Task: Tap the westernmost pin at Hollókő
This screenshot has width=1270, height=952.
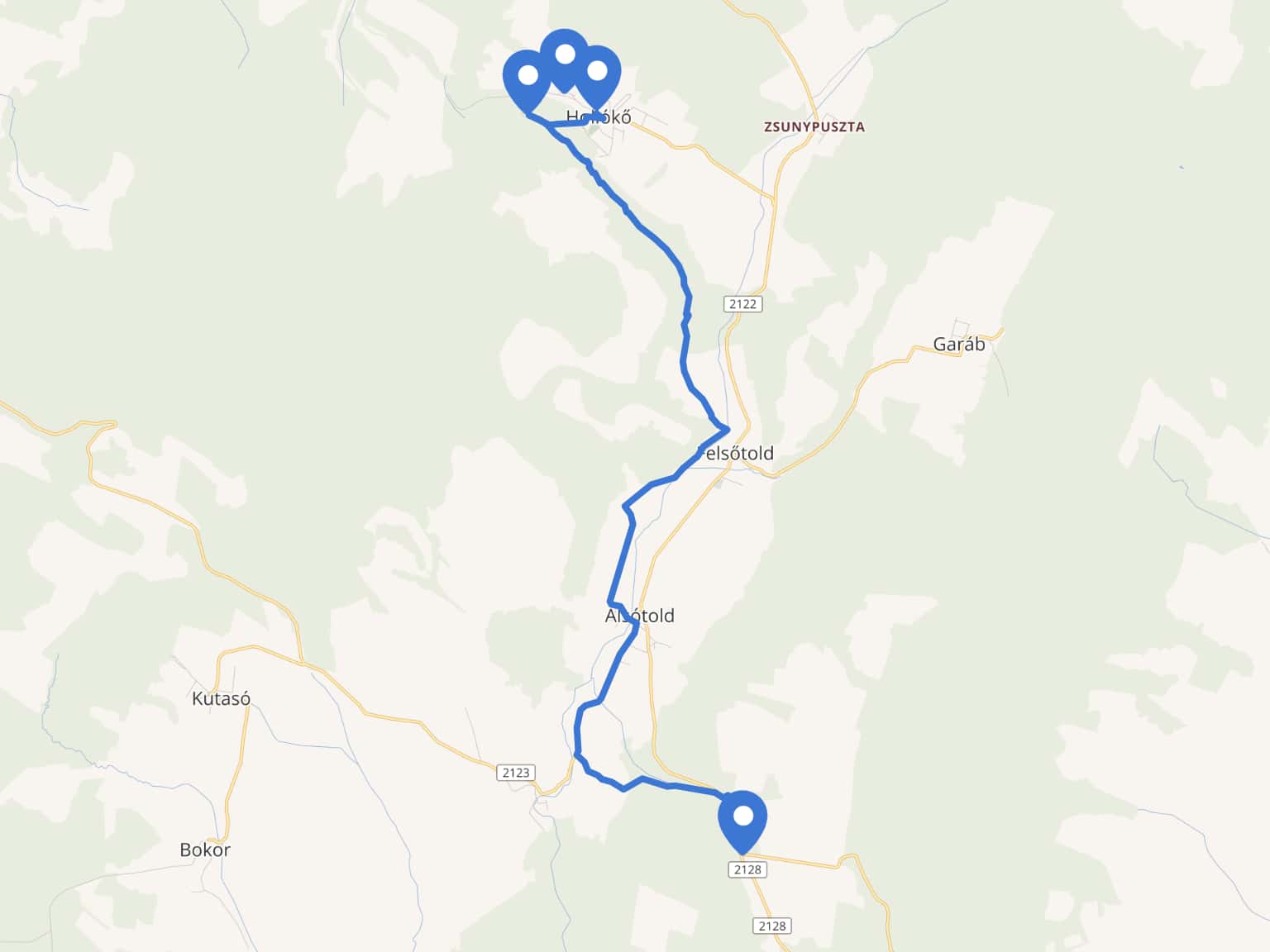Action: point(527,77)
